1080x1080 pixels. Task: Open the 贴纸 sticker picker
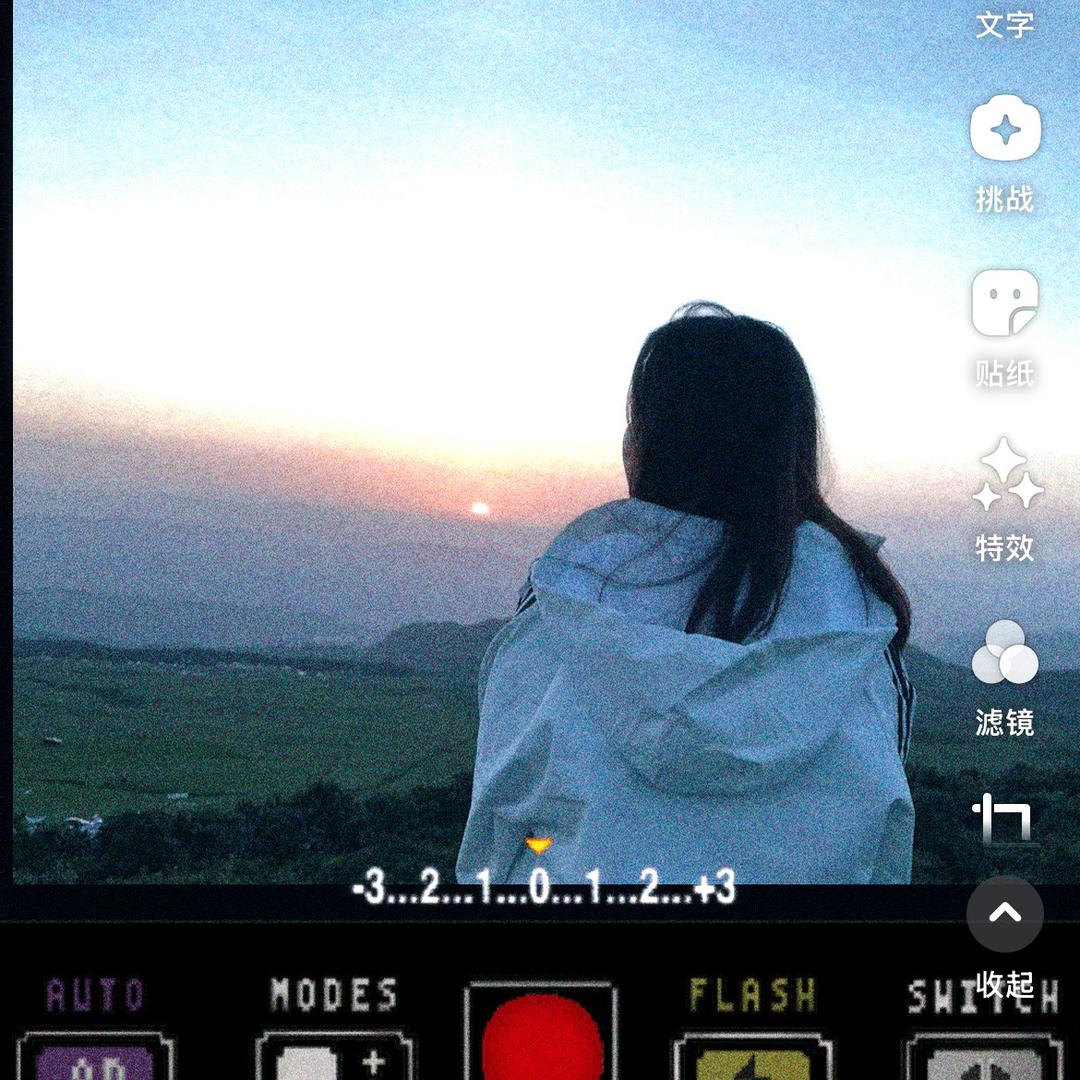tap(1005, 304)
